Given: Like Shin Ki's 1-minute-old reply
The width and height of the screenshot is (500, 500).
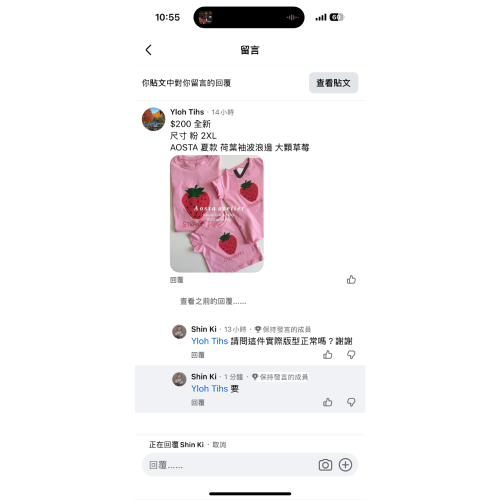Looking at the screenshot, I should [x=328, y=402].
